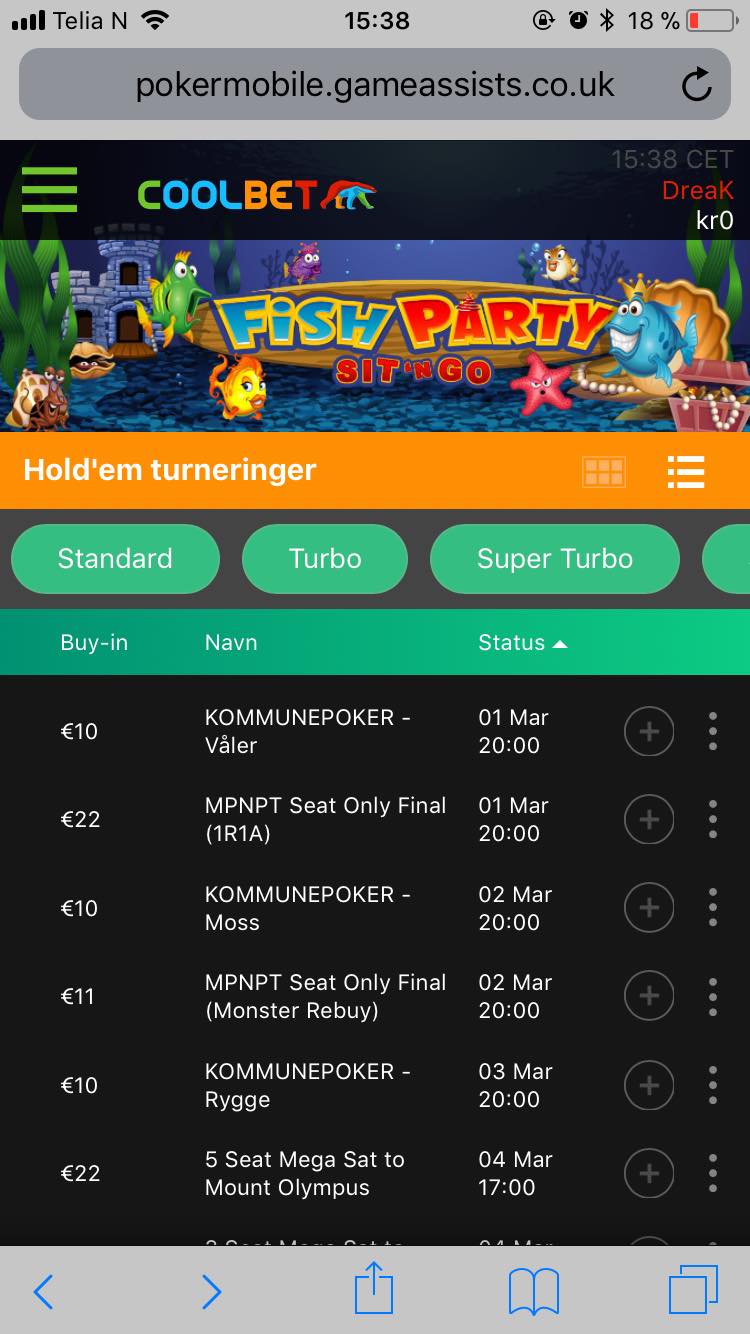Filter tournaments by Turbo
Screen dimensions: 750x1334
(325, 558)
